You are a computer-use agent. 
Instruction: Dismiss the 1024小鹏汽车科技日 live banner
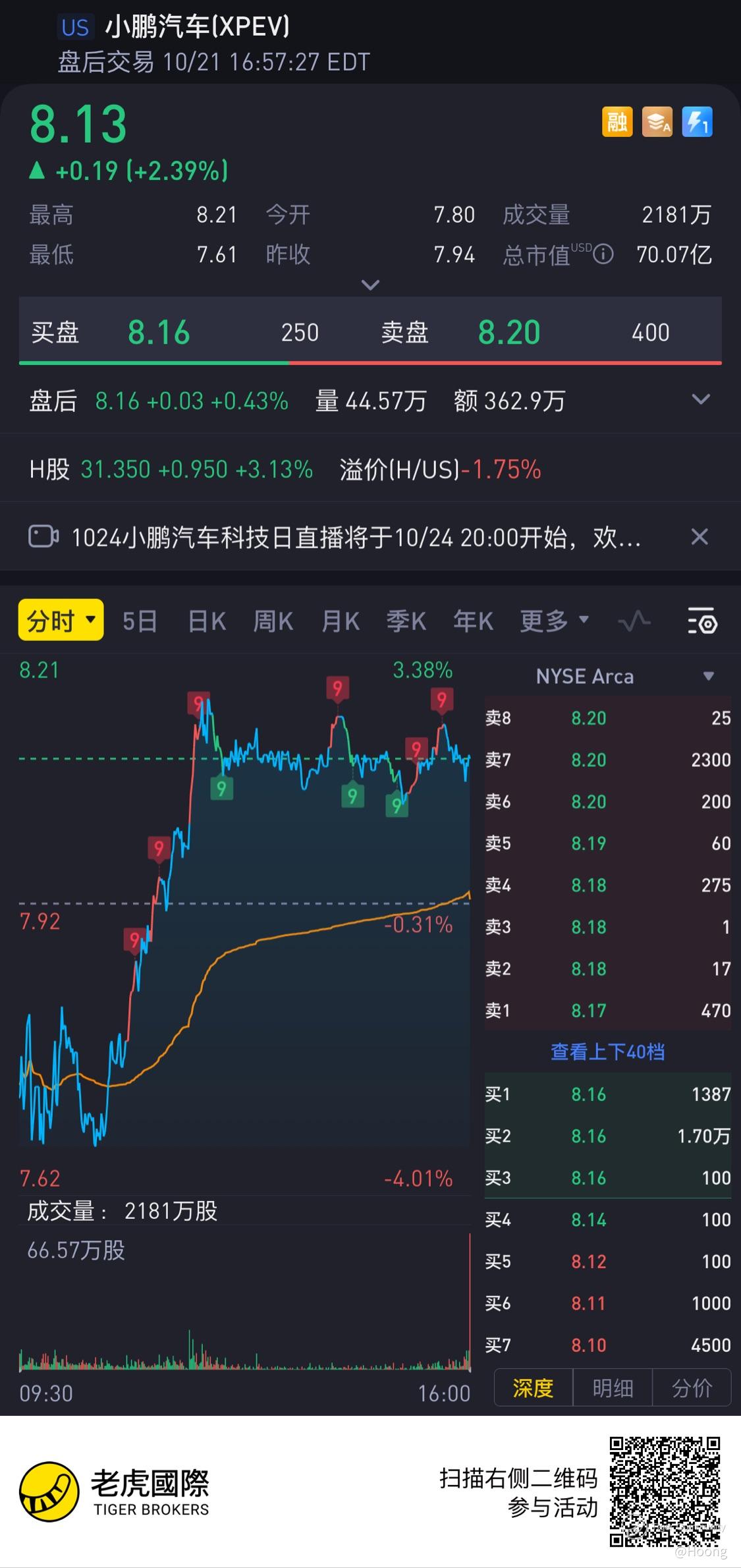[x=700, y=537]
